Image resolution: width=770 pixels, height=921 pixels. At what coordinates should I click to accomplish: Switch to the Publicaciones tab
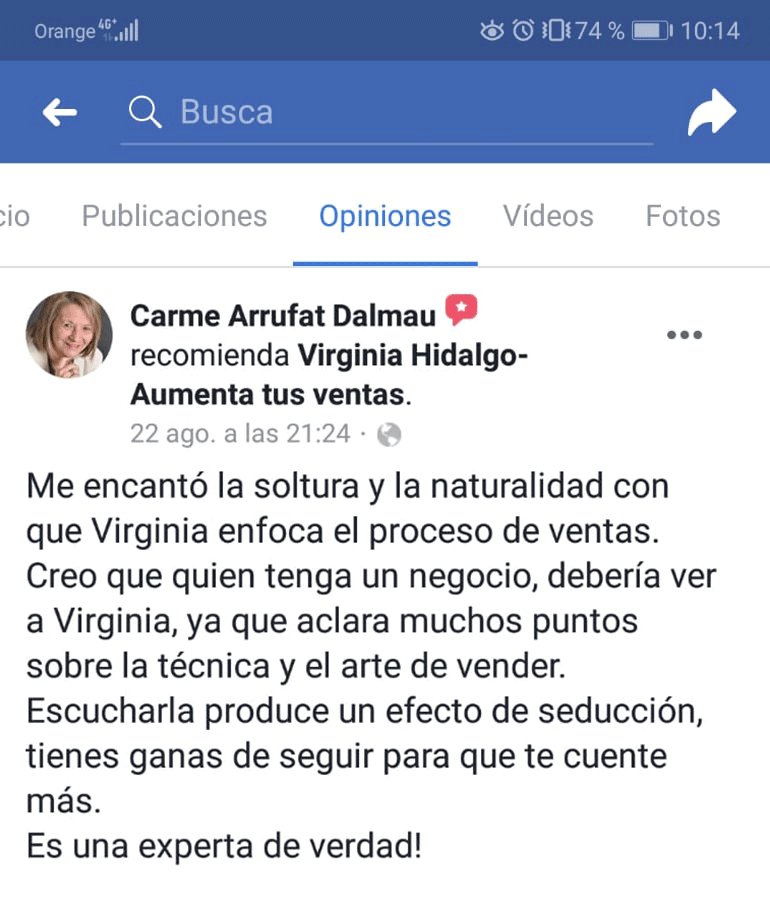[x=174, y=216]
